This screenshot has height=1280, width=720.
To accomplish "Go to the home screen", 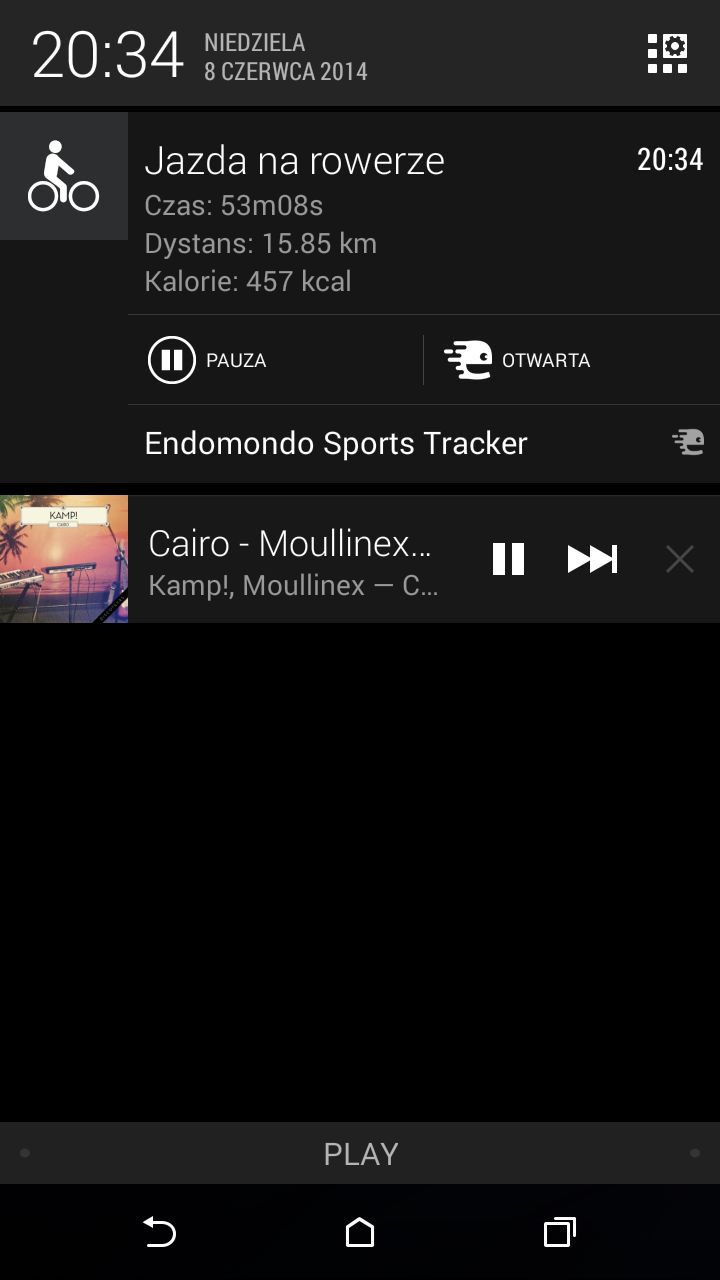I will (x=360, y=1232).
